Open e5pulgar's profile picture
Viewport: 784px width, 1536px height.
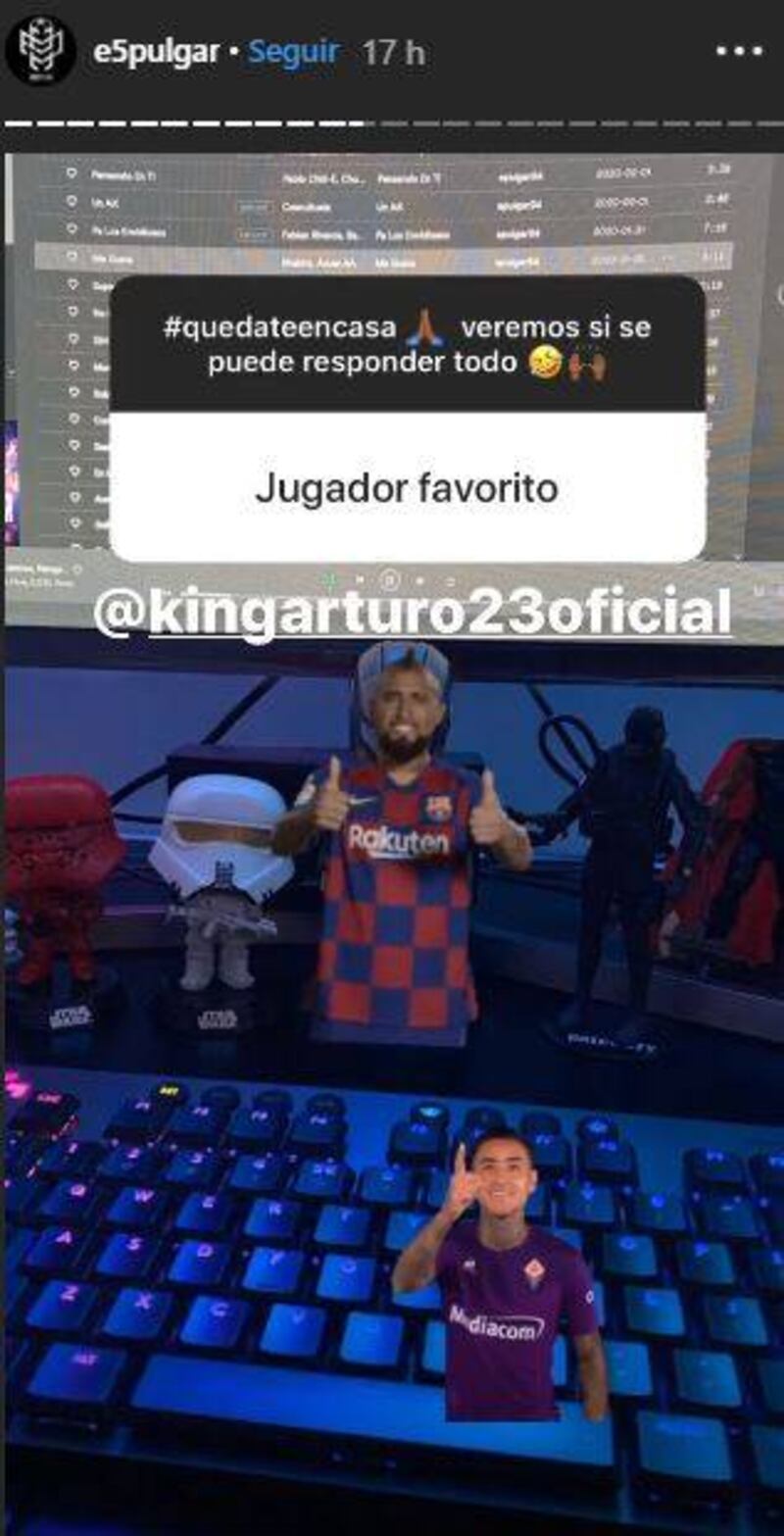click(40, 51)
